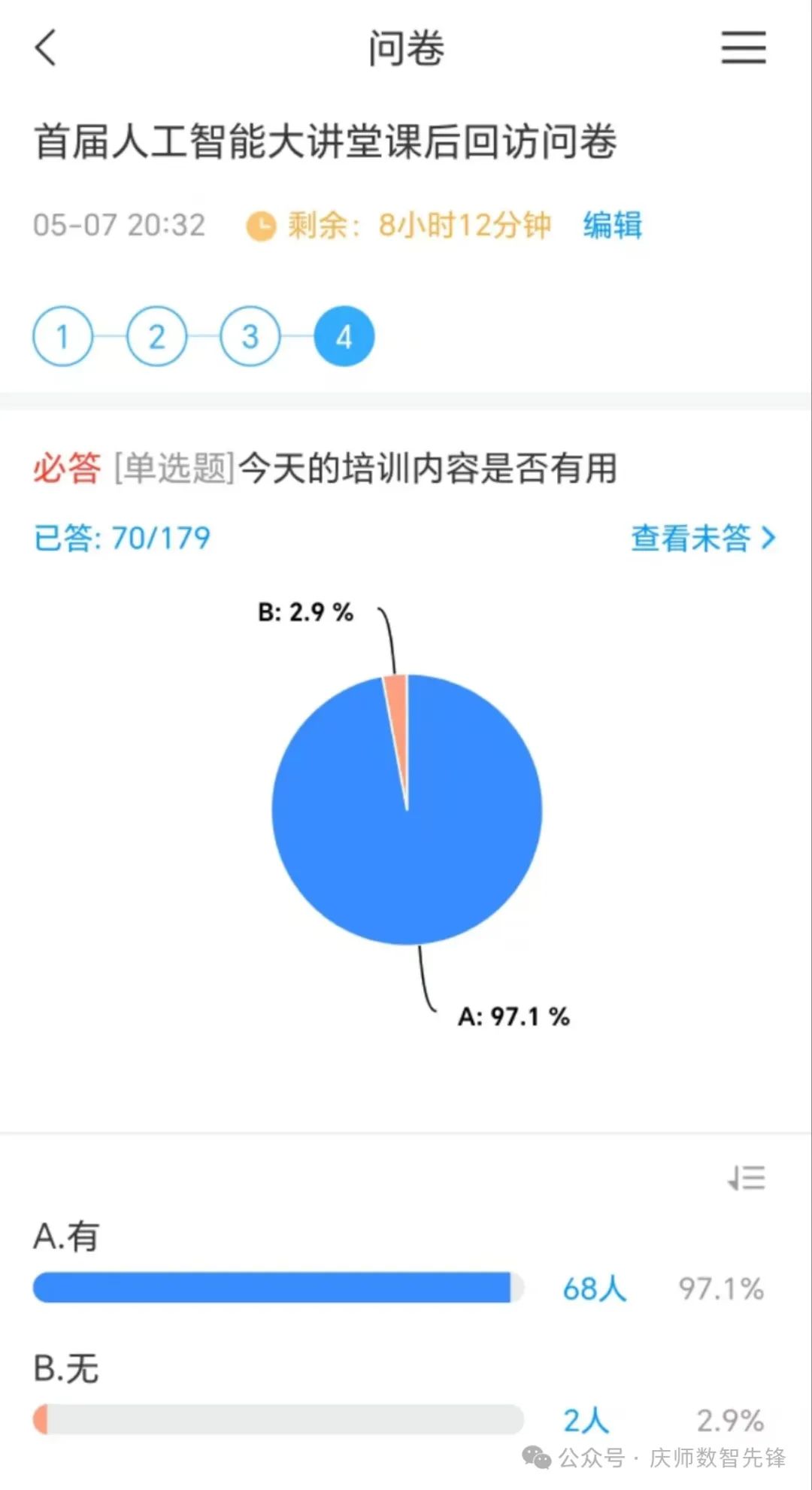
Task: Jump to question 1
Action: coord(62,336)
